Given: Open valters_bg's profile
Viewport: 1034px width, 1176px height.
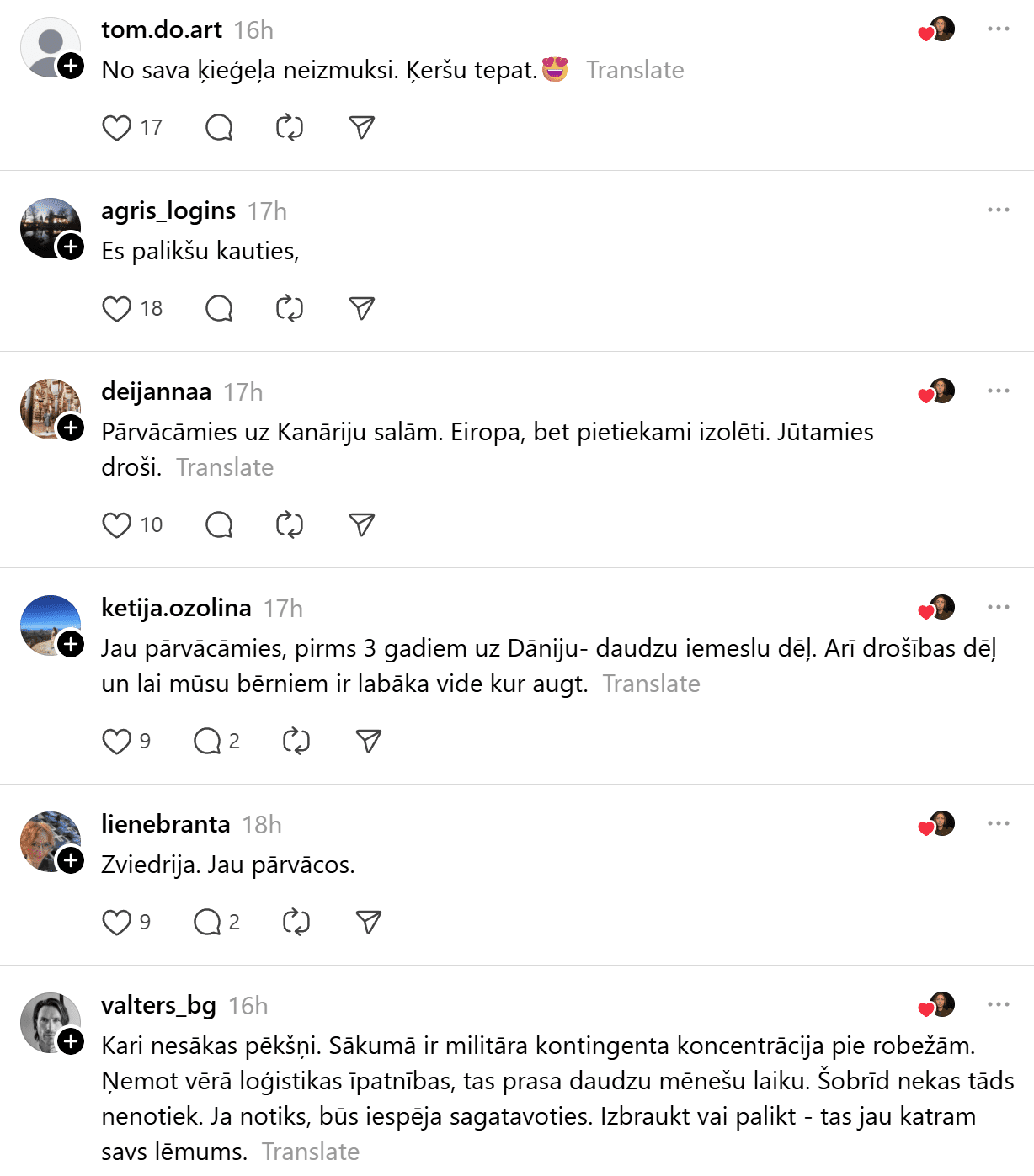Looking at the screenshot, I should click(x=158, y=1005).
